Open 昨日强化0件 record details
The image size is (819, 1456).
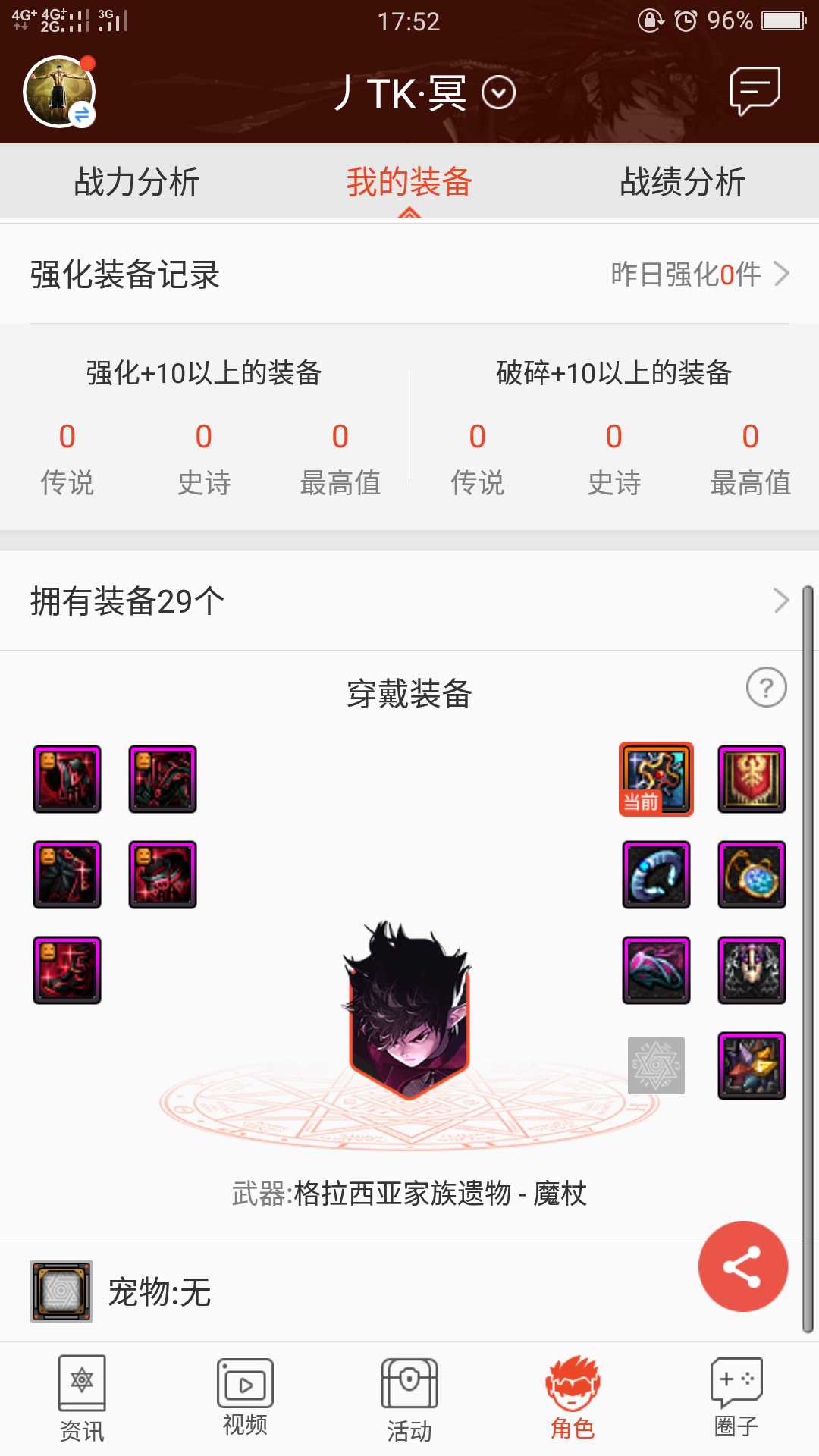tap(699, 274)
